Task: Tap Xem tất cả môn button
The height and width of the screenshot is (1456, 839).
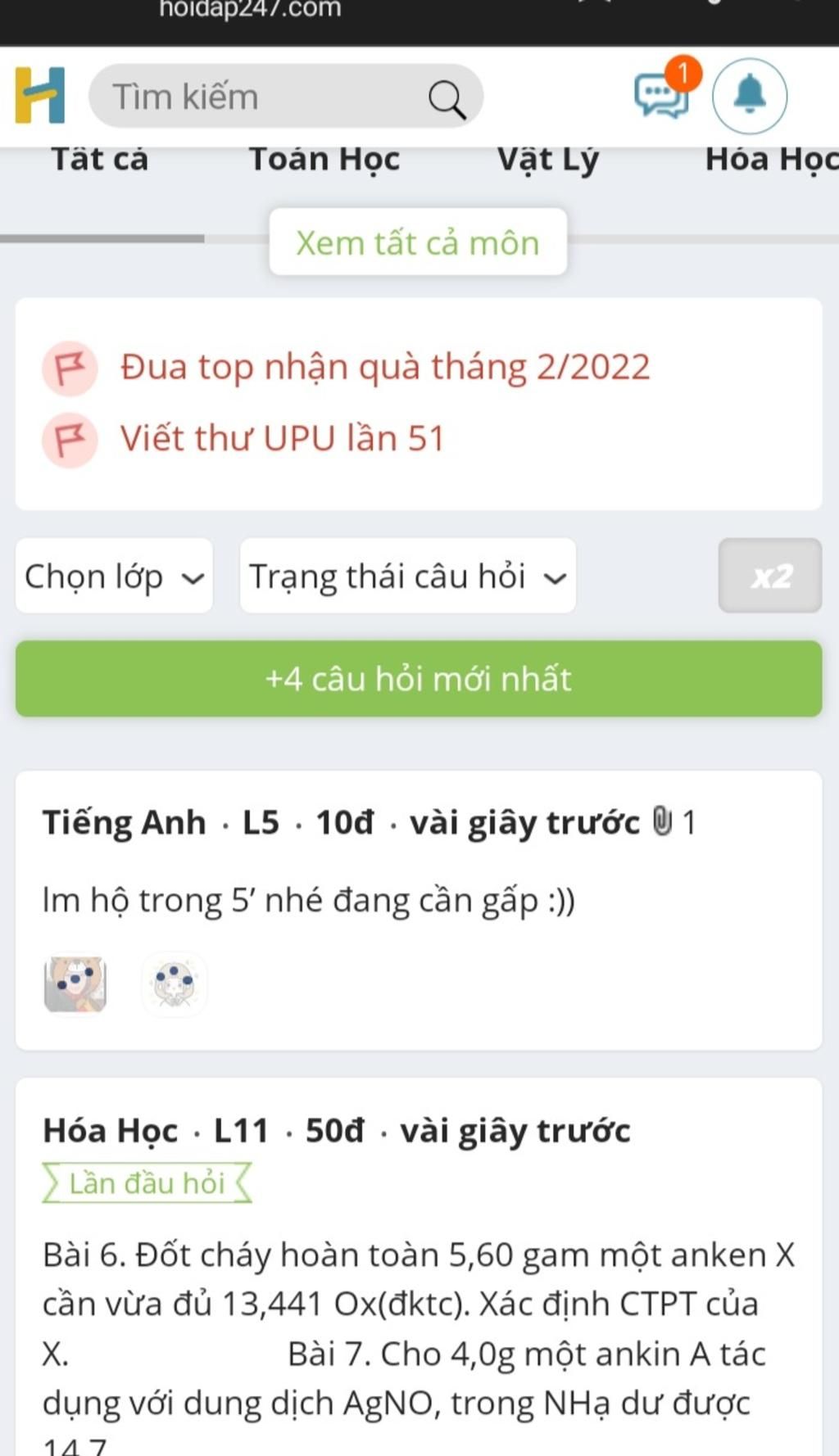Action: 418,243
